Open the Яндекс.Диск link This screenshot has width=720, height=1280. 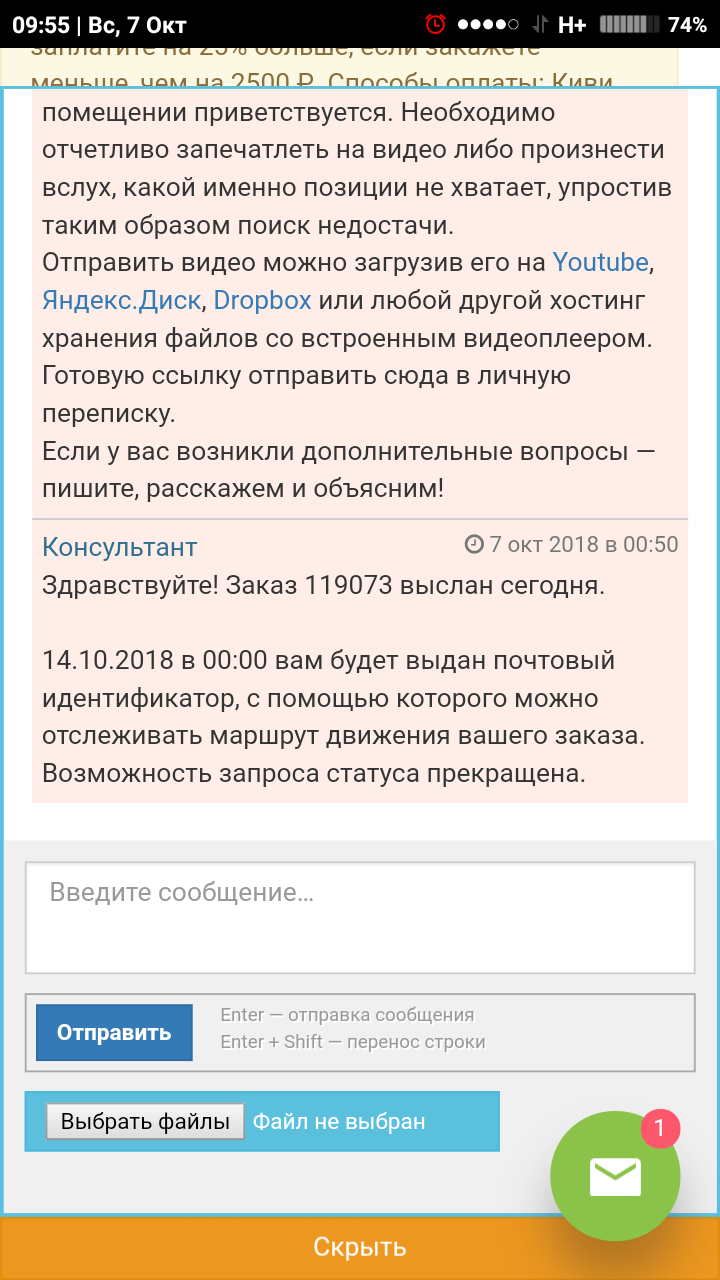(123, 300)
